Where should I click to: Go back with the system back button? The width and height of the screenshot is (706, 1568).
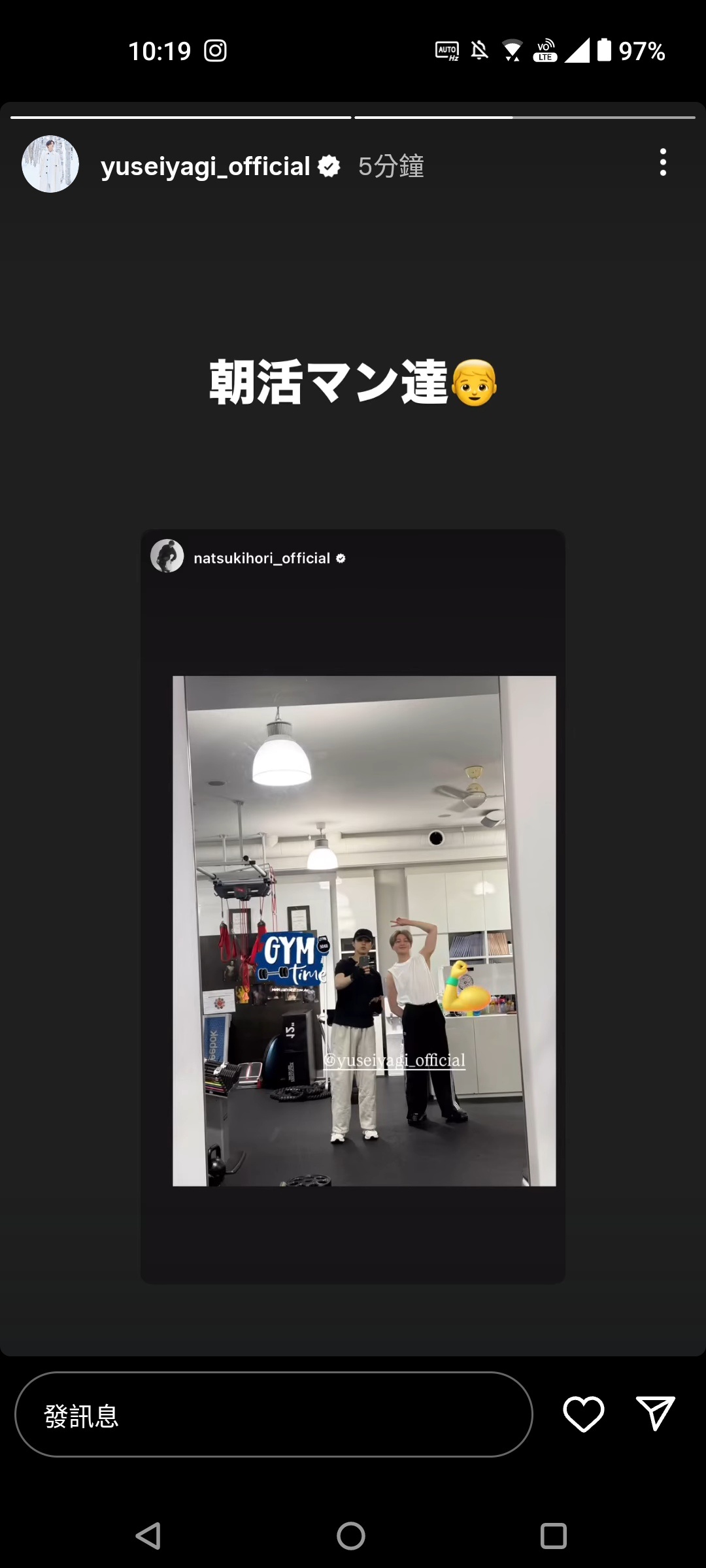148,1535
